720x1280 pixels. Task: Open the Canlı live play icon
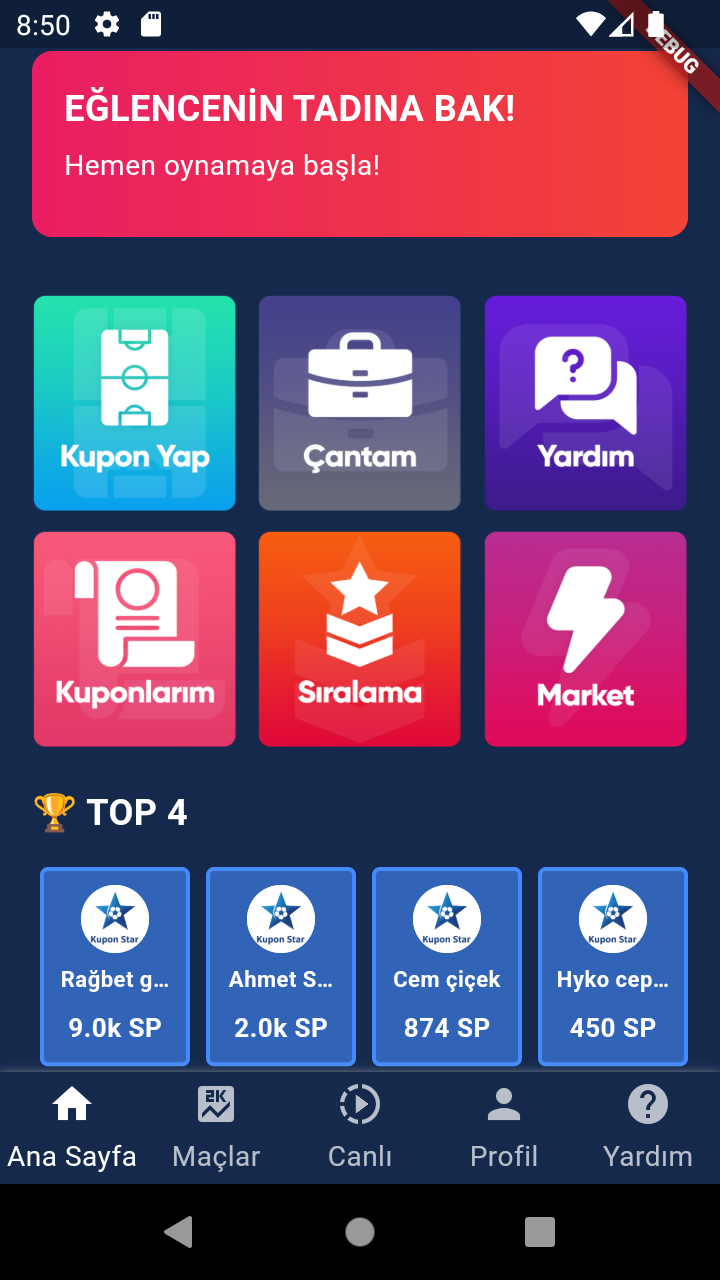[359, 1104]
